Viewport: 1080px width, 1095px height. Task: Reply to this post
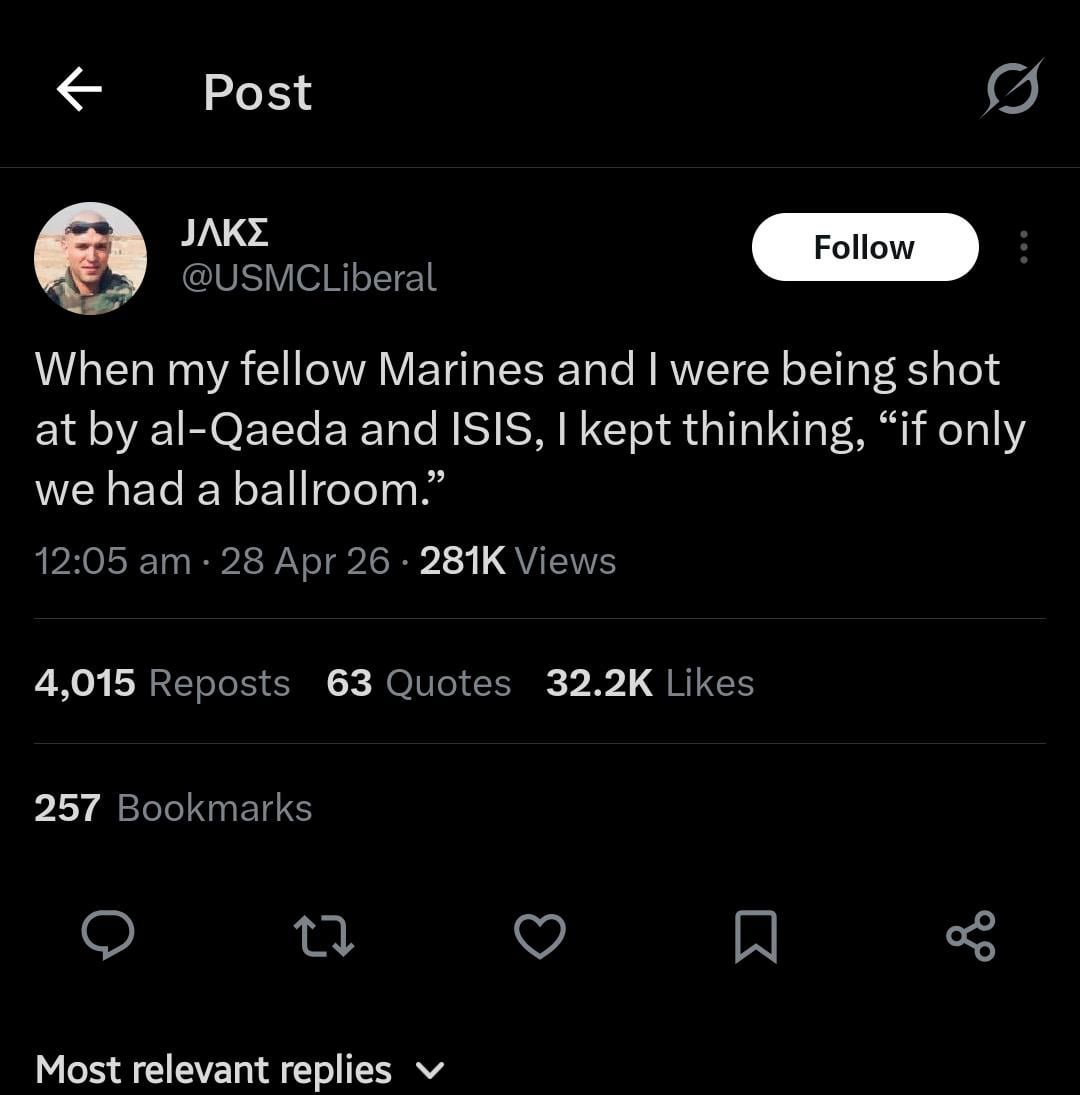click(x=107, y=935)
